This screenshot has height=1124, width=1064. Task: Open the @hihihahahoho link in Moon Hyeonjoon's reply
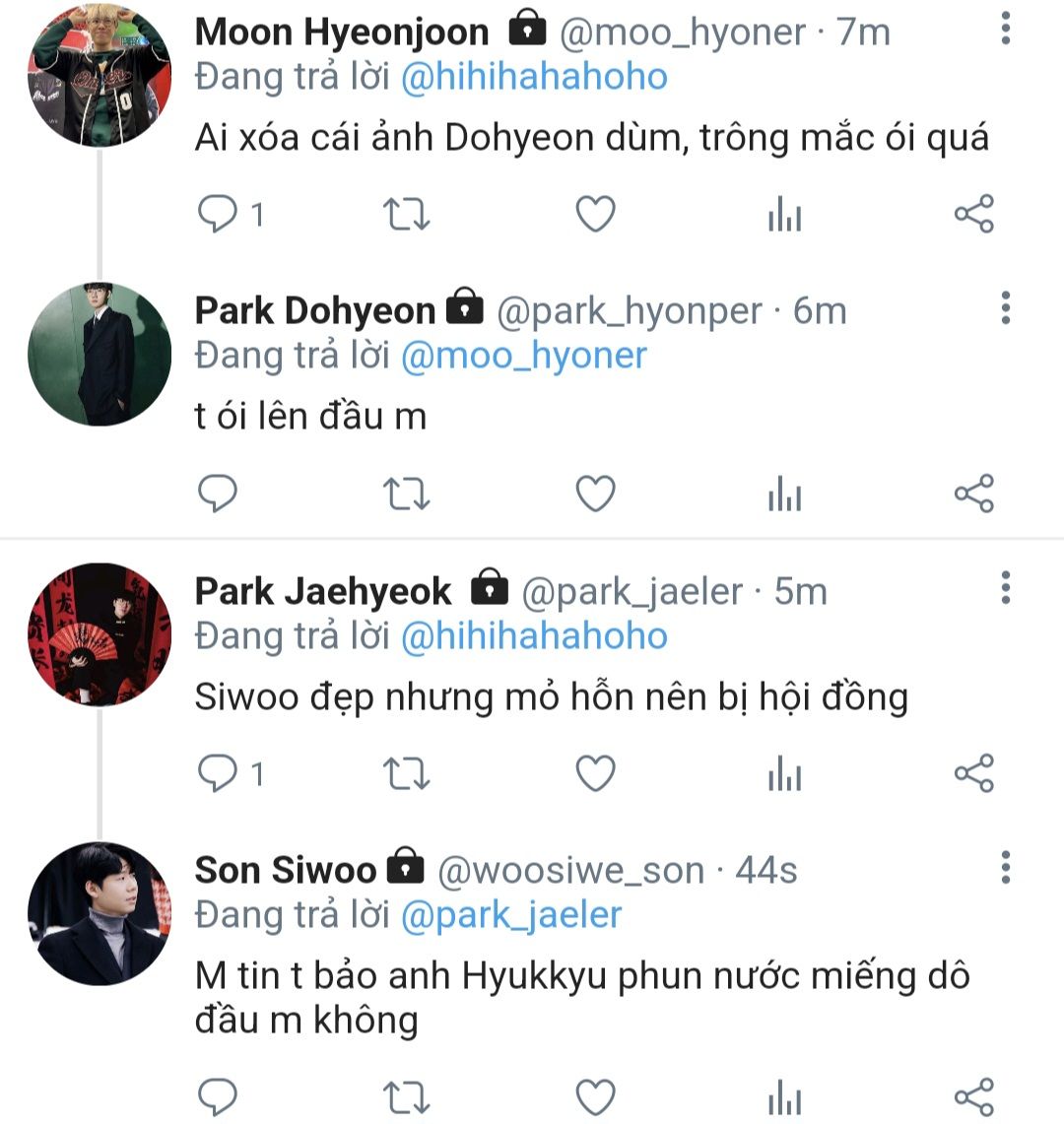pyautogui.click(x=534, y=77)
